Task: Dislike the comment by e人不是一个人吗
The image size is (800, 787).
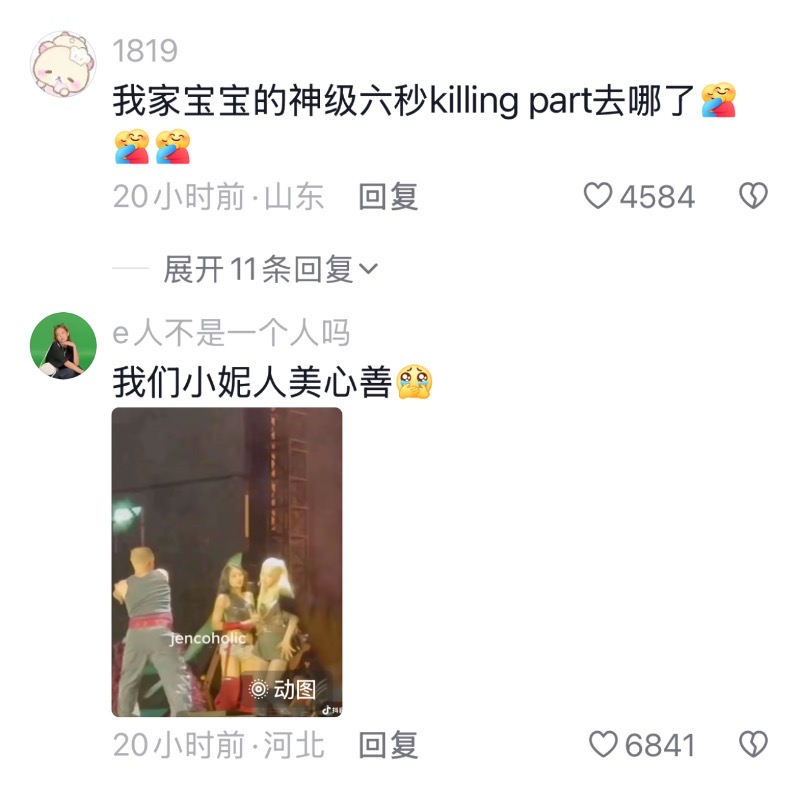Action: coord(753,745)
